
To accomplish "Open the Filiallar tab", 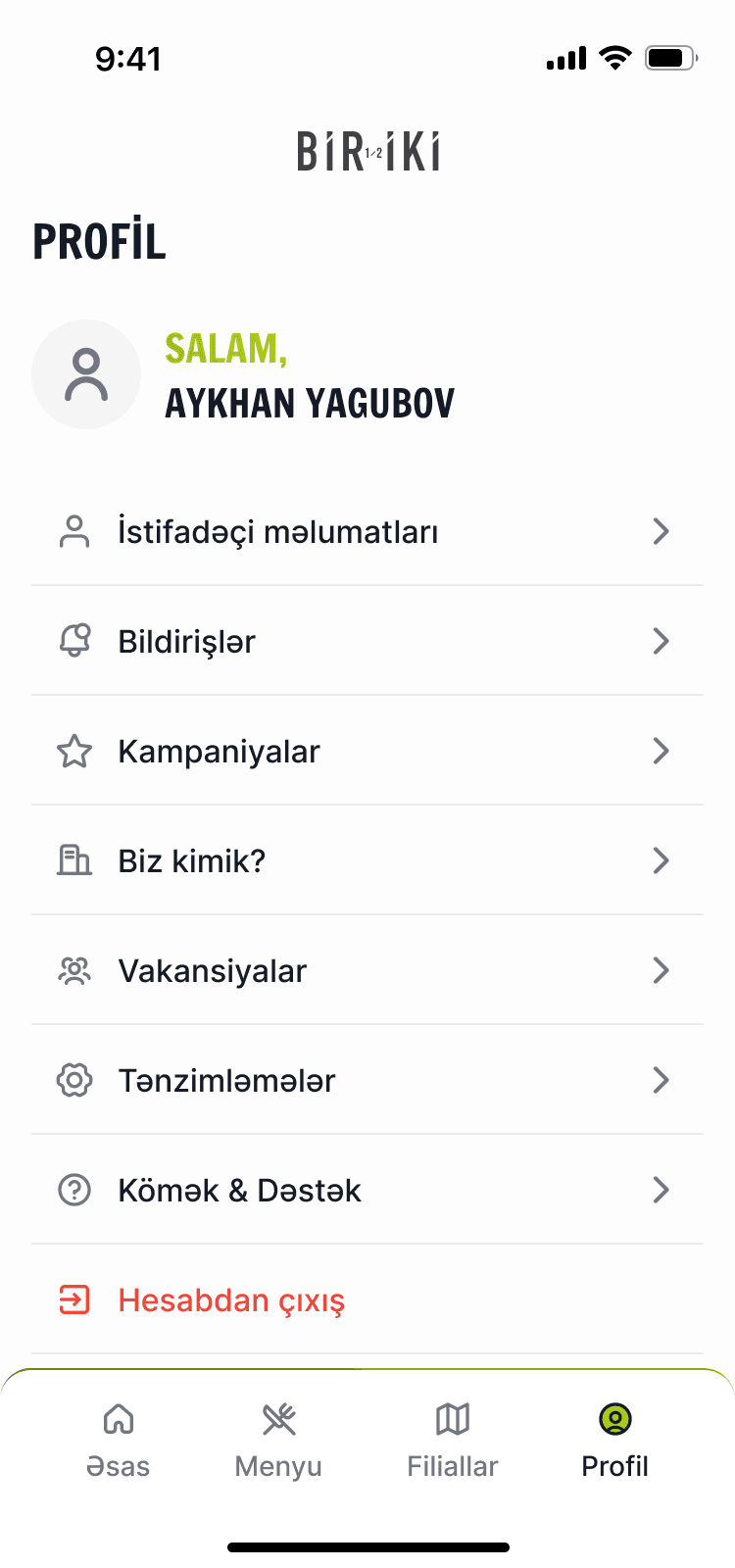I will [453, 1439].
